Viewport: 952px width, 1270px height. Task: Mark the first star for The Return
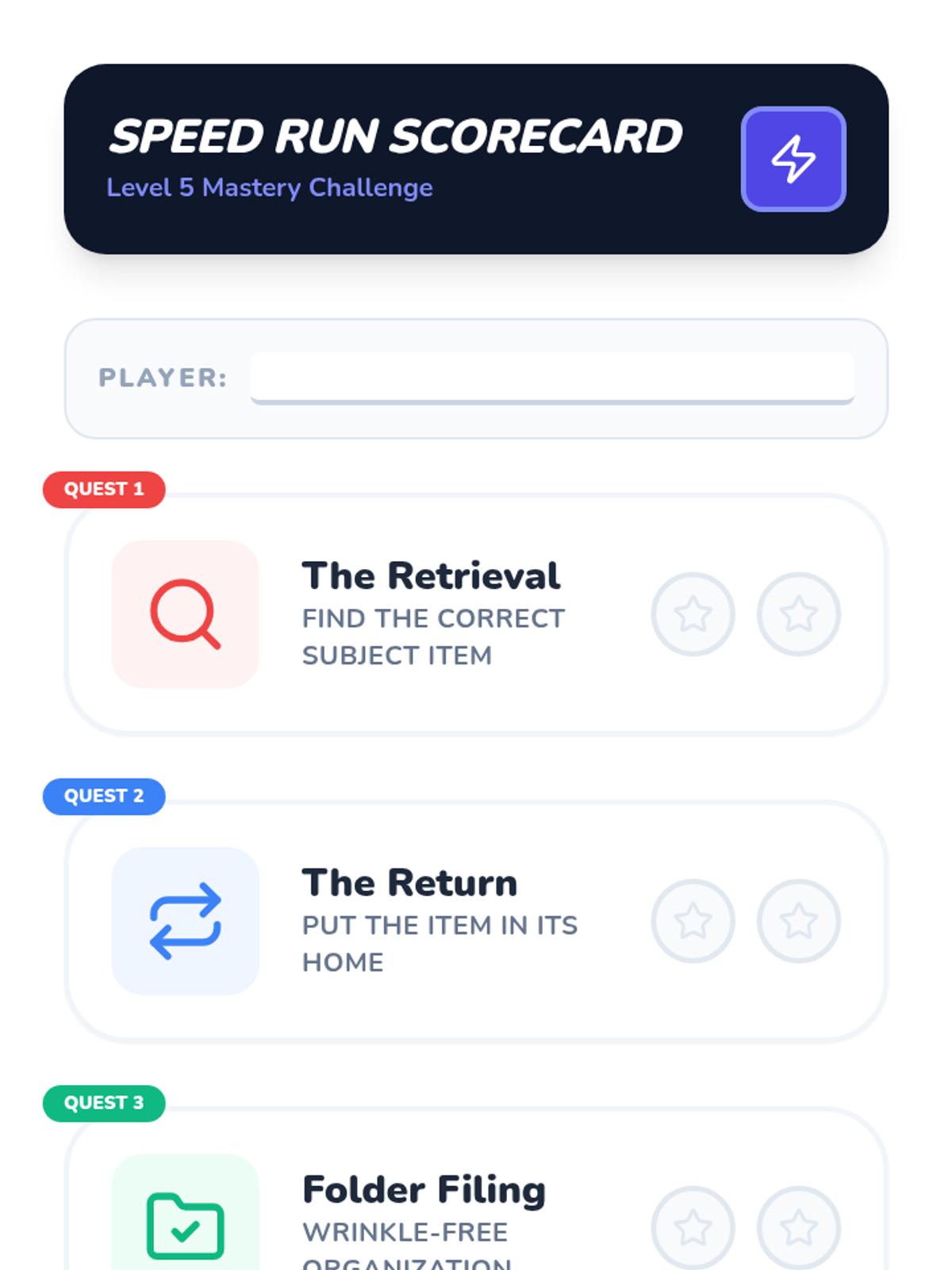[693, 921]
